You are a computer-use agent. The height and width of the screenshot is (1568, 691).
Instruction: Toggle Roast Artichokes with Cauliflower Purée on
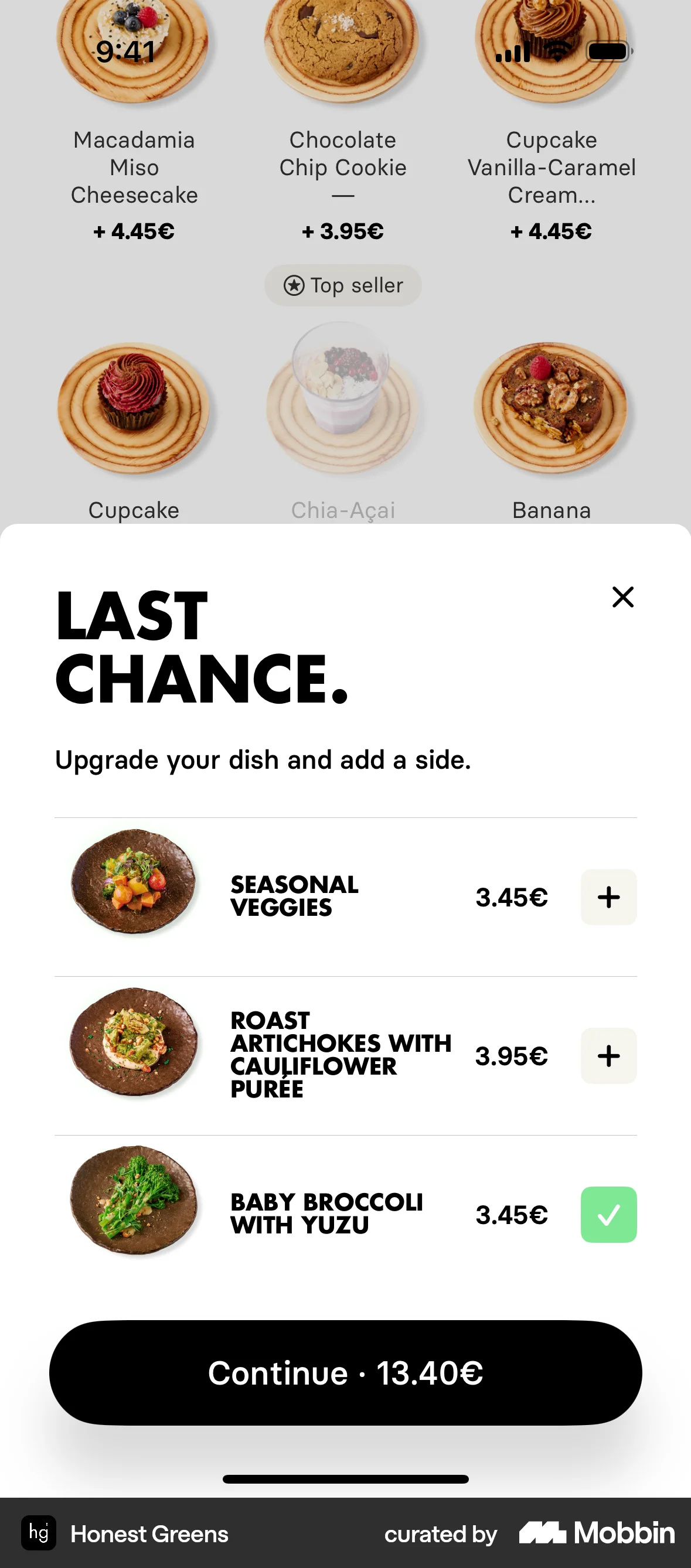coord(608,1056)
